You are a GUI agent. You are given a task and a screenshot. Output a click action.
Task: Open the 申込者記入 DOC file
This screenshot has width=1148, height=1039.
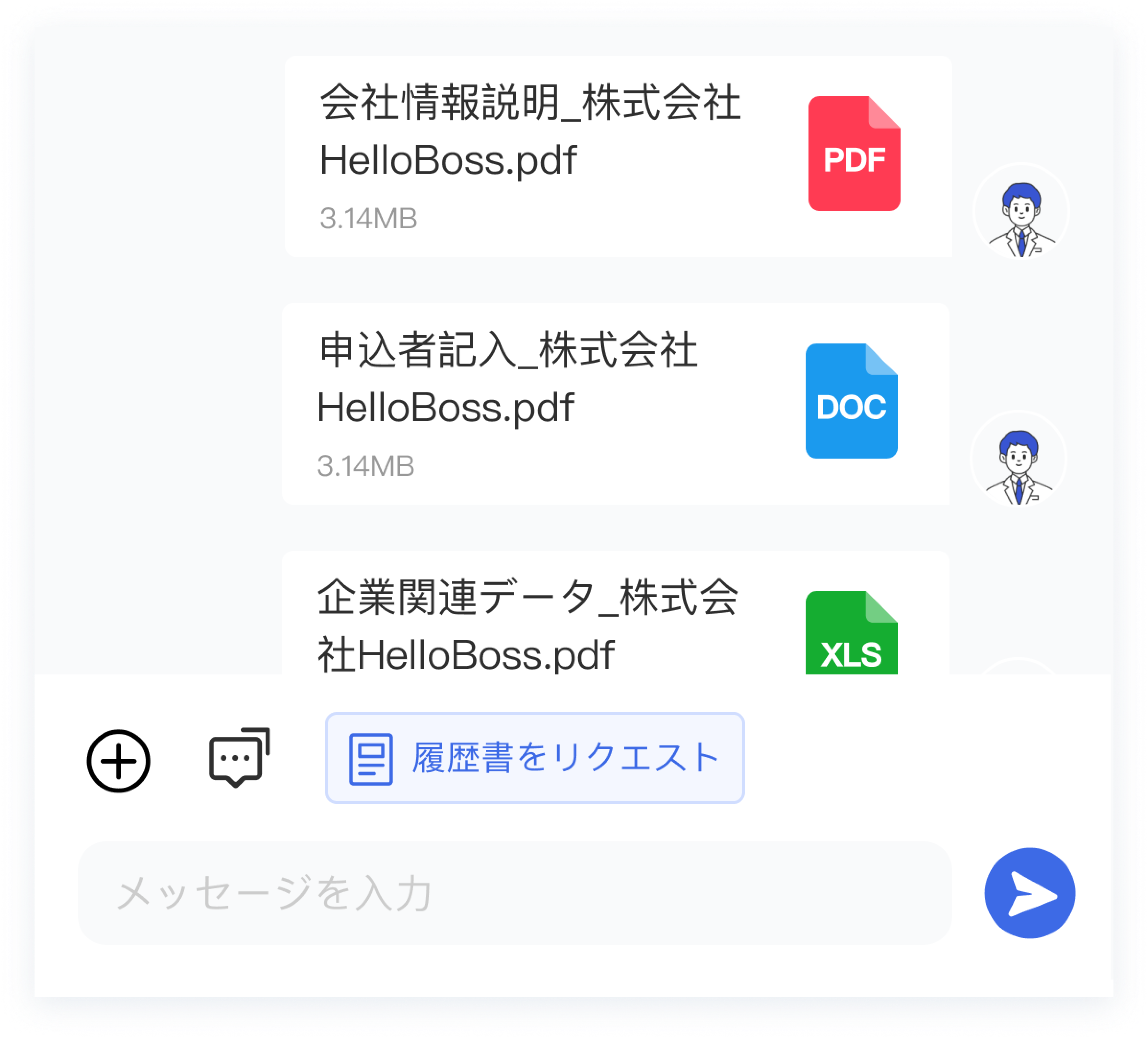pos(615,404)
